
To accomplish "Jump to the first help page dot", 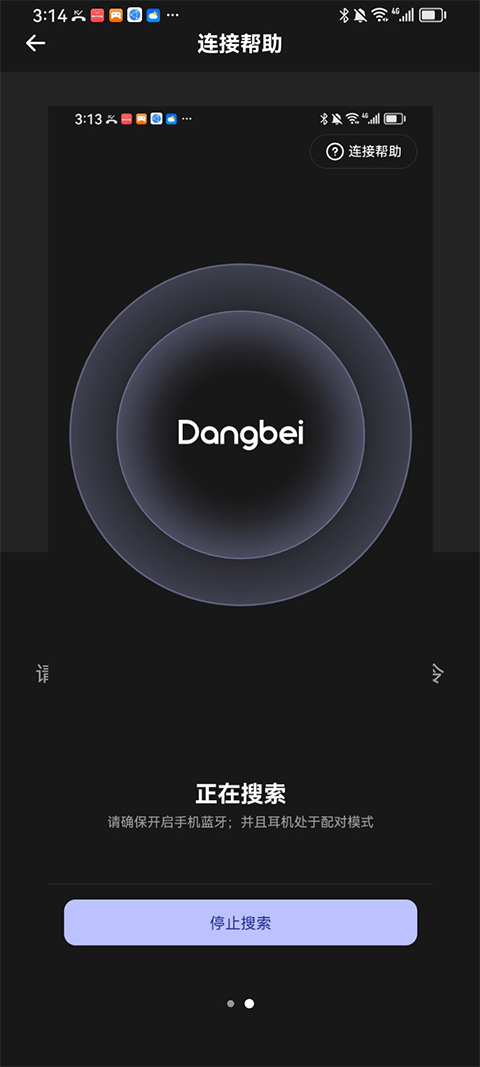I will (x=231, y=1003).
